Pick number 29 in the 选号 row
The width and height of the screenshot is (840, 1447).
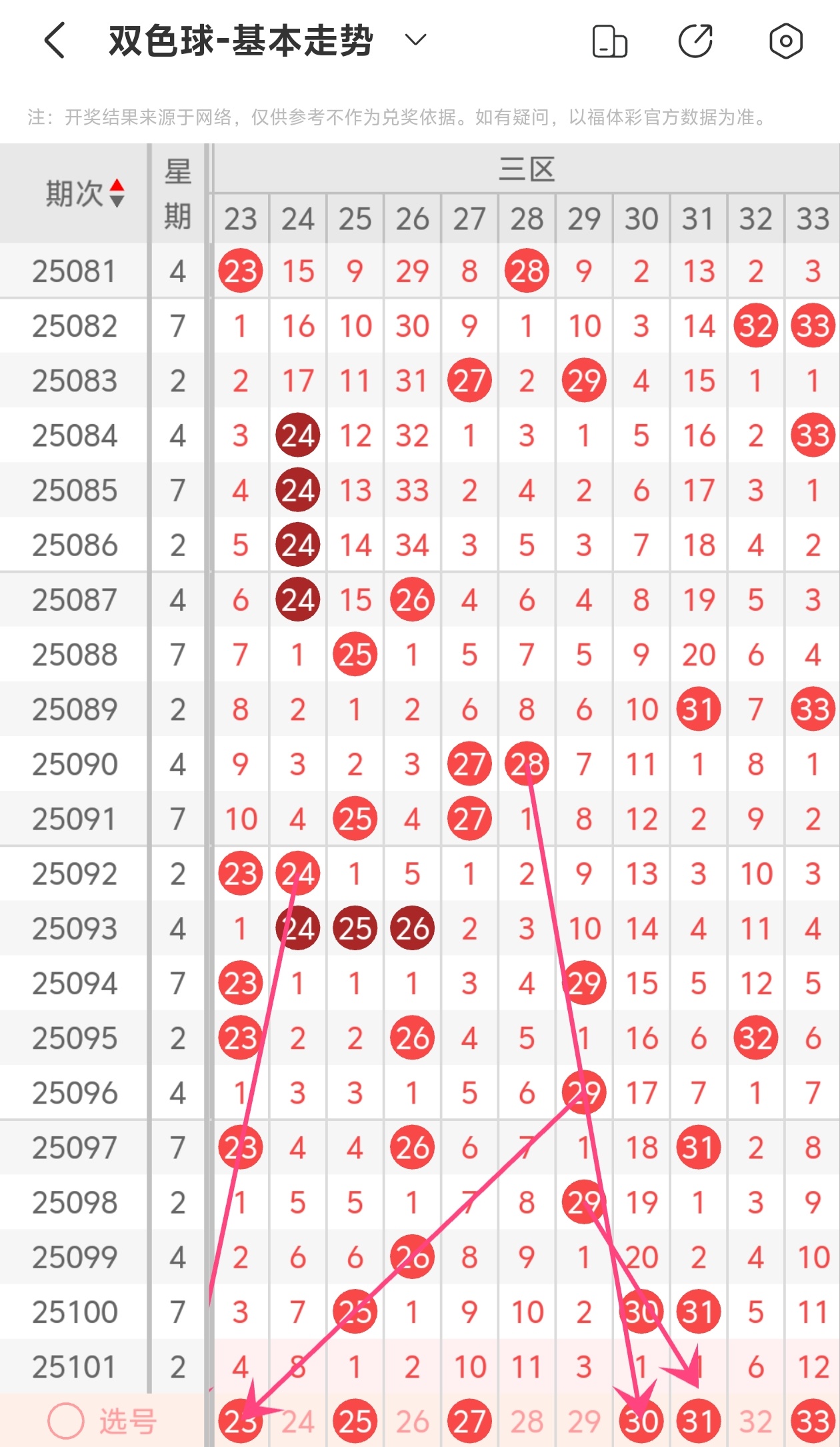(584, 1422)
